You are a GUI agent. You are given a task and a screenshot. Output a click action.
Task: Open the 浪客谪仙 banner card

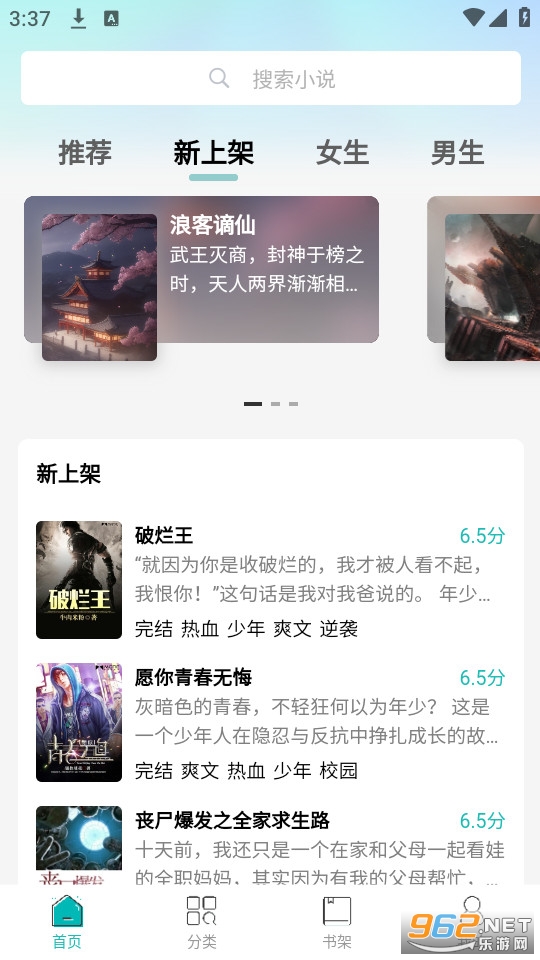201,278
